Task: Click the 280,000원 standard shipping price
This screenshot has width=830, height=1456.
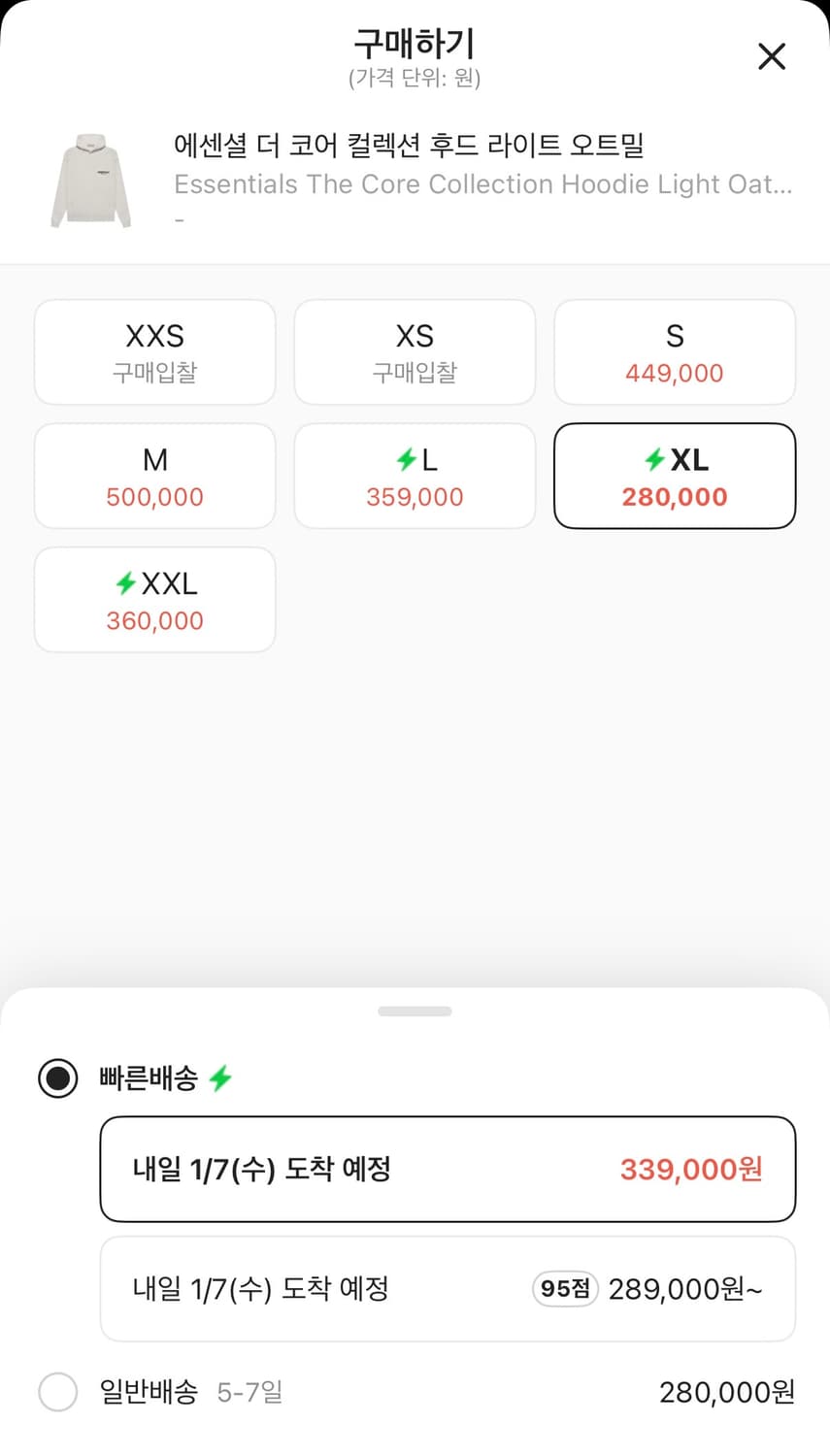Action: pos(724,1392)
